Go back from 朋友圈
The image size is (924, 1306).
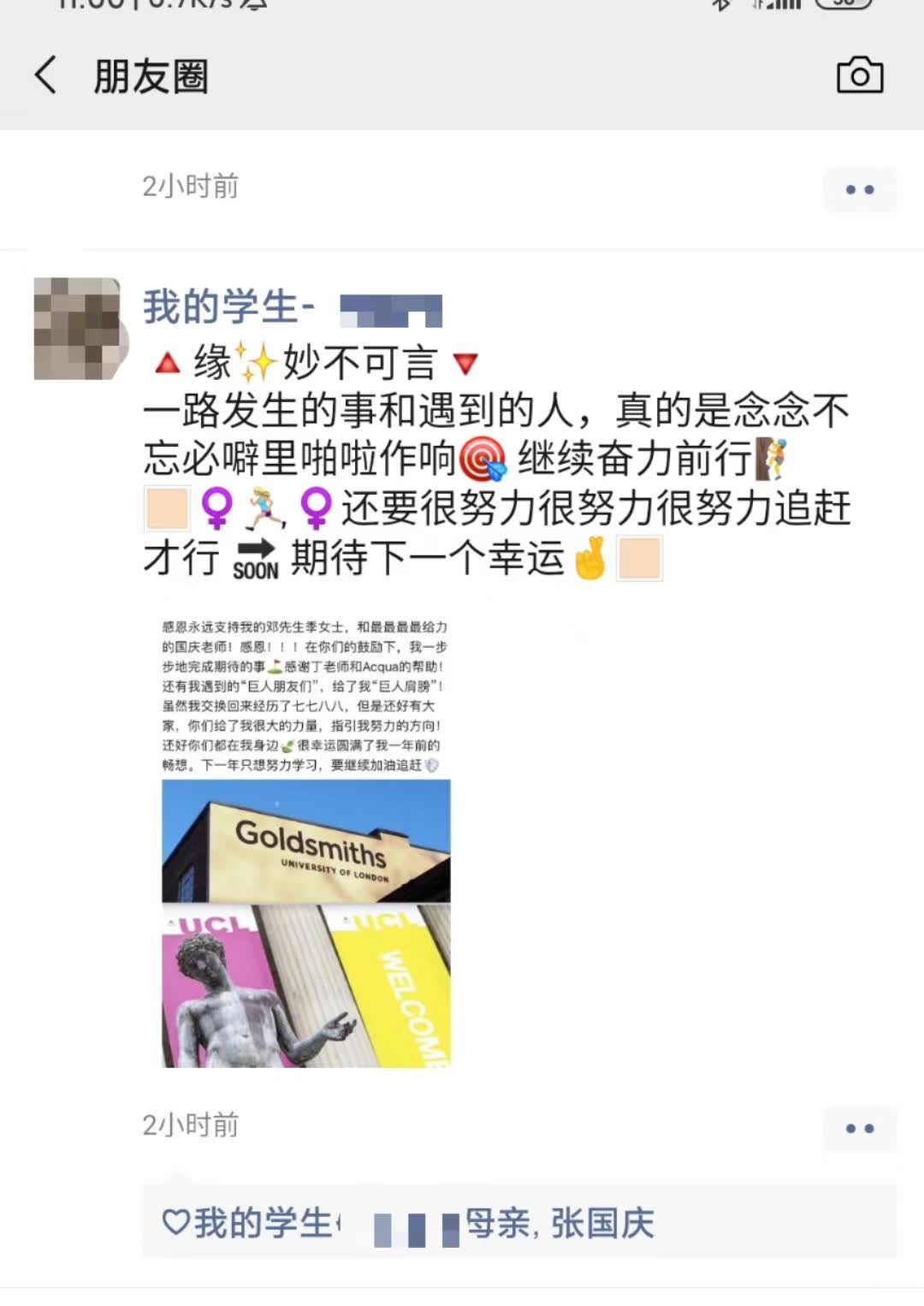click(x=46, y=75)
